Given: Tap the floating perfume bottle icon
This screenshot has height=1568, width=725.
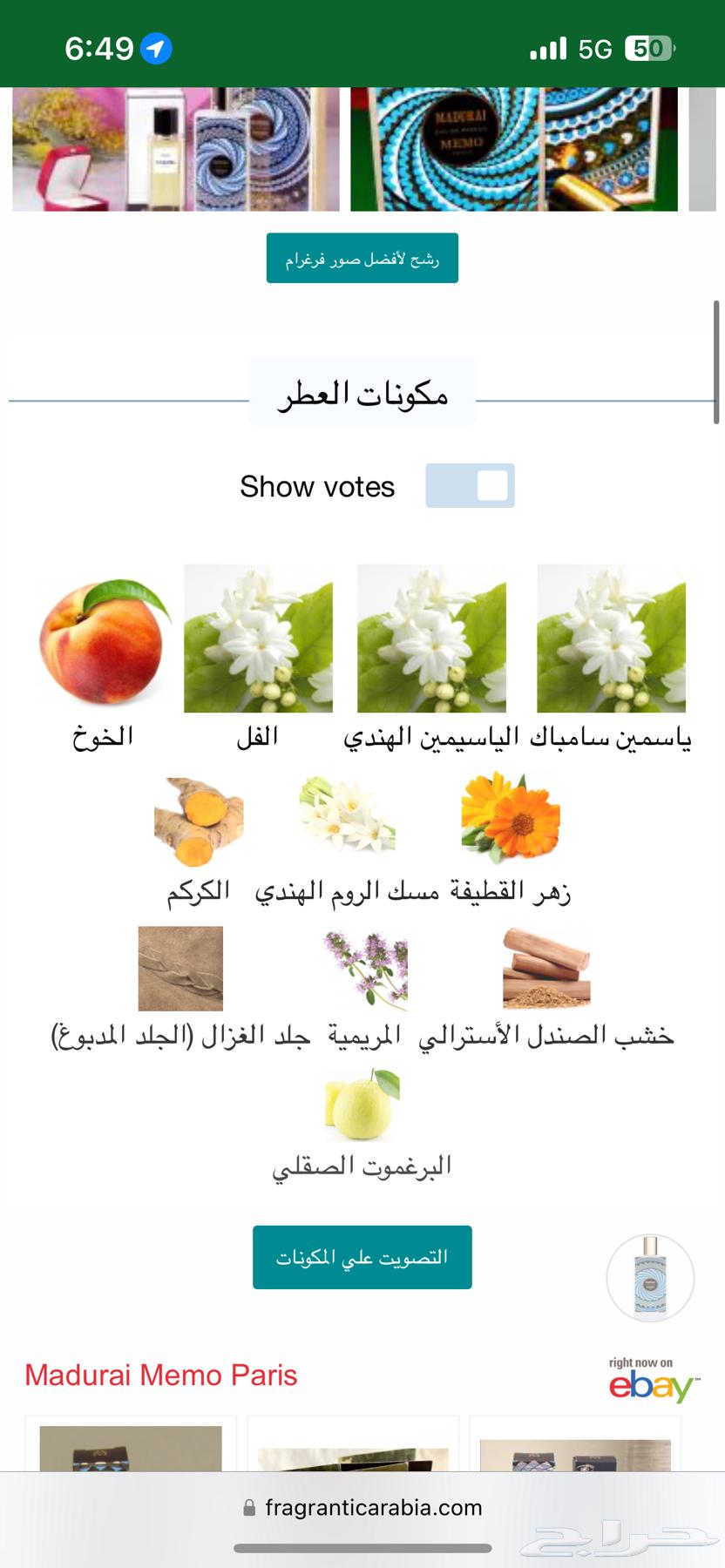Looking at the screenshot, I should [x=650, y=1278].
